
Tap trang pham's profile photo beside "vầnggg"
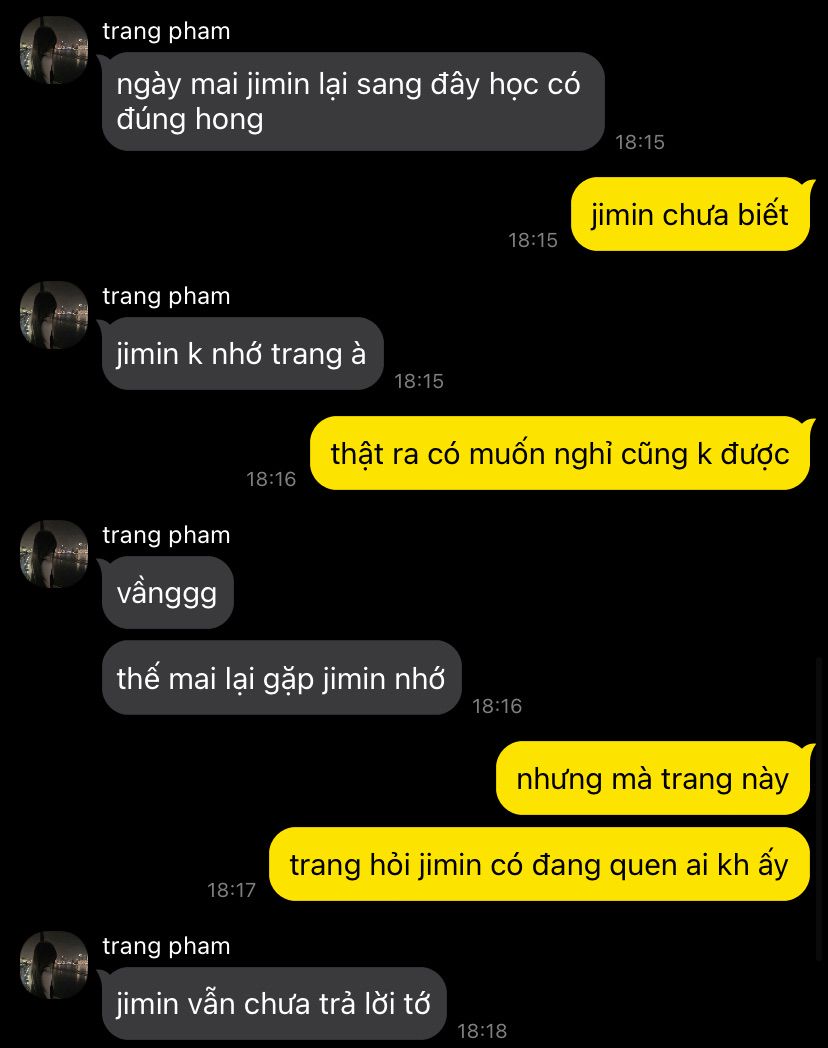(x=54, y=554)
